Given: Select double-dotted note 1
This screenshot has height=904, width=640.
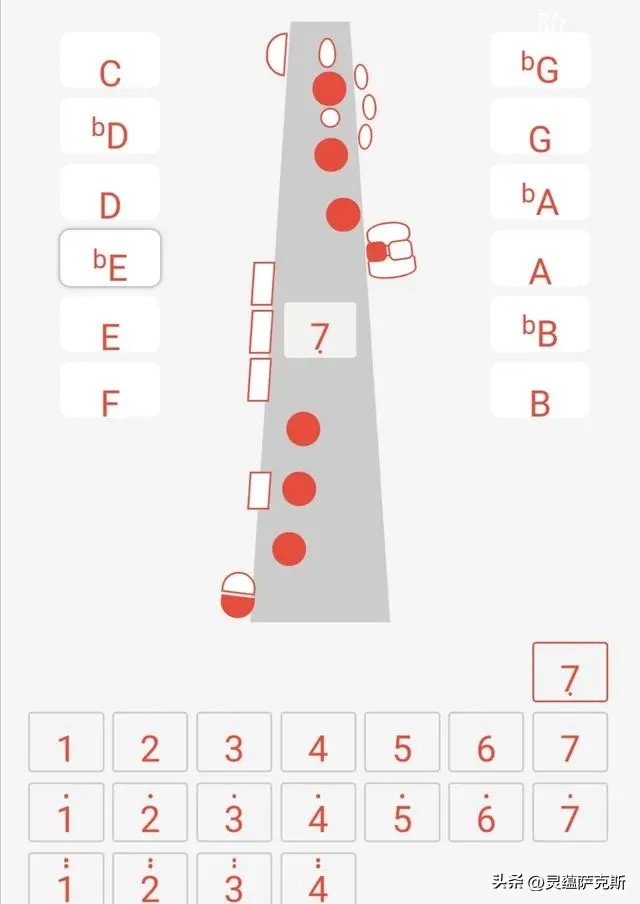Looking at the screenshot, I should [x=66, y=878].
